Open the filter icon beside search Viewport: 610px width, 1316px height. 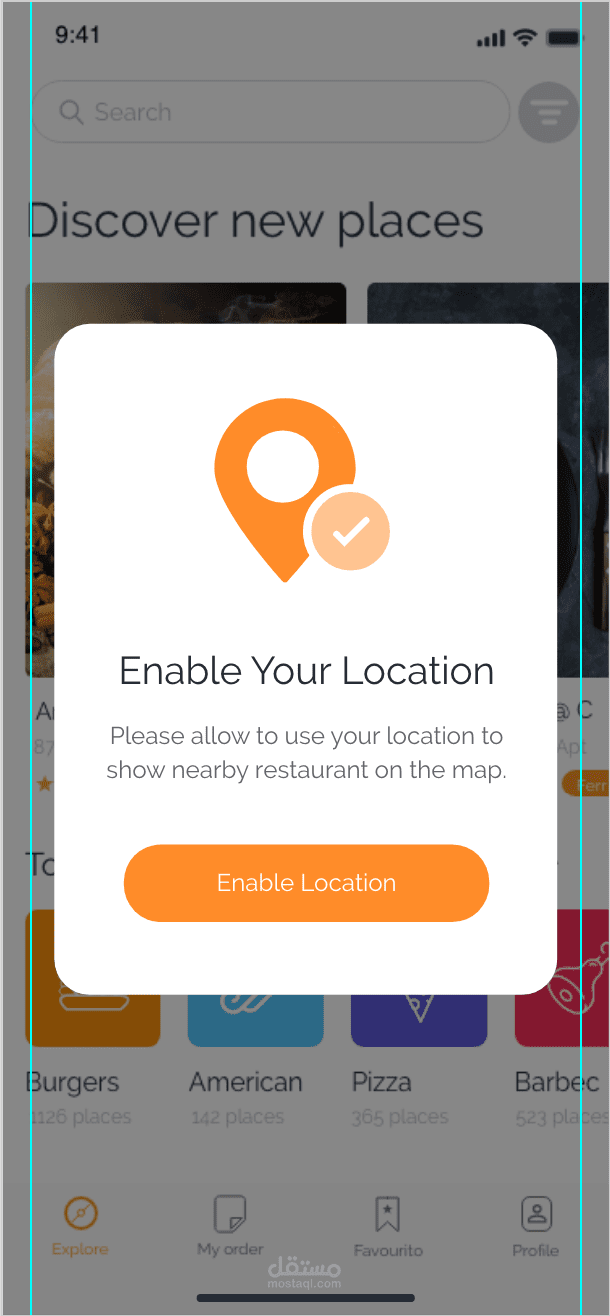point(549,112)
